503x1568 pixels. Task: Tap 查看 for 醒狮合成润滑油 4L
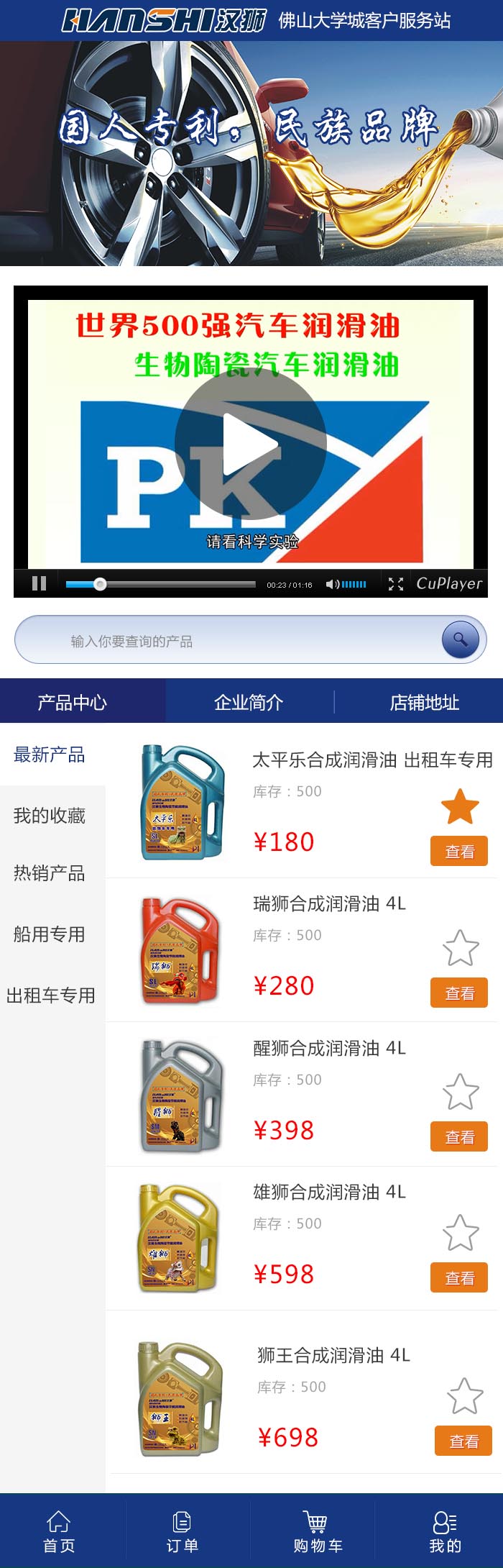click(459, 1137)
